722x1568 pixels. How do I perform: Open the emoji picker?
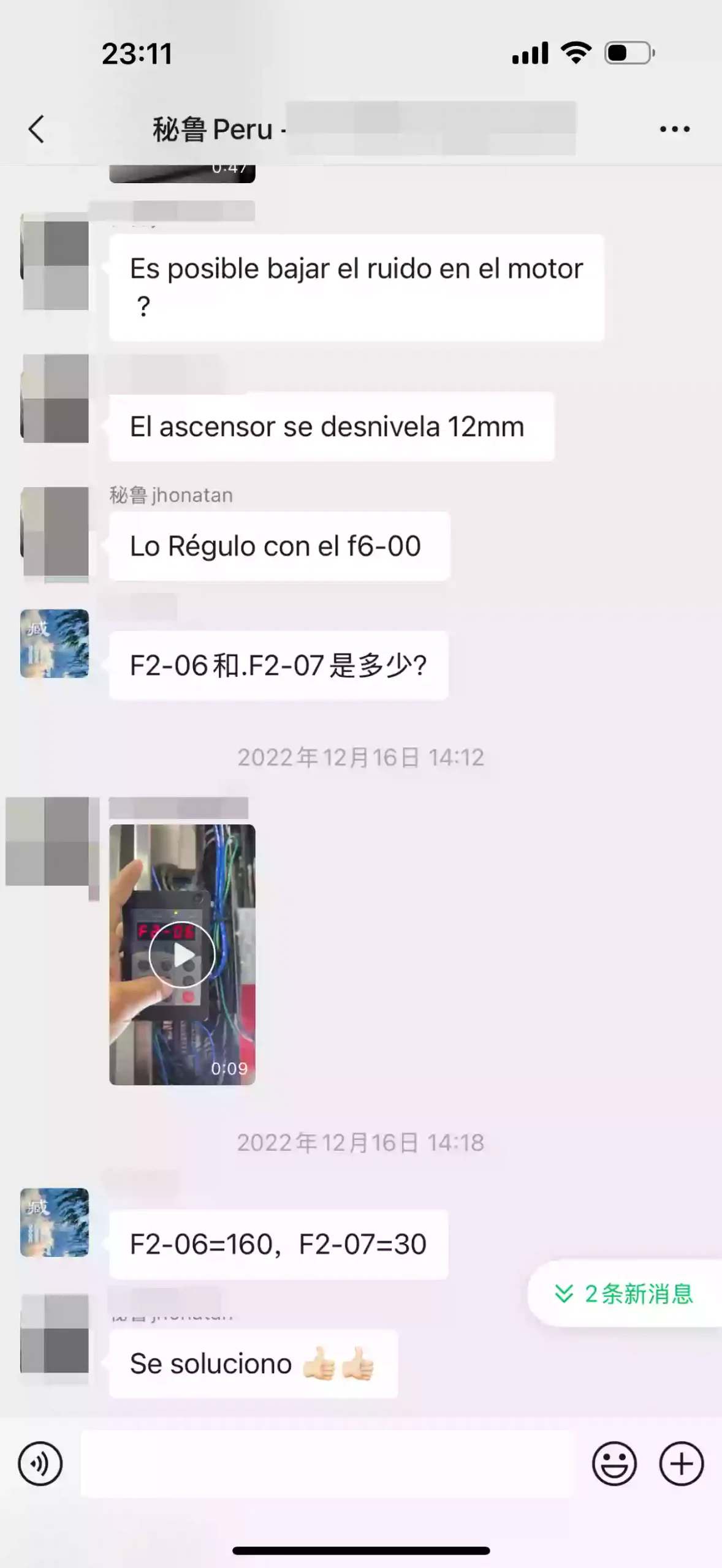[614, 1464]
